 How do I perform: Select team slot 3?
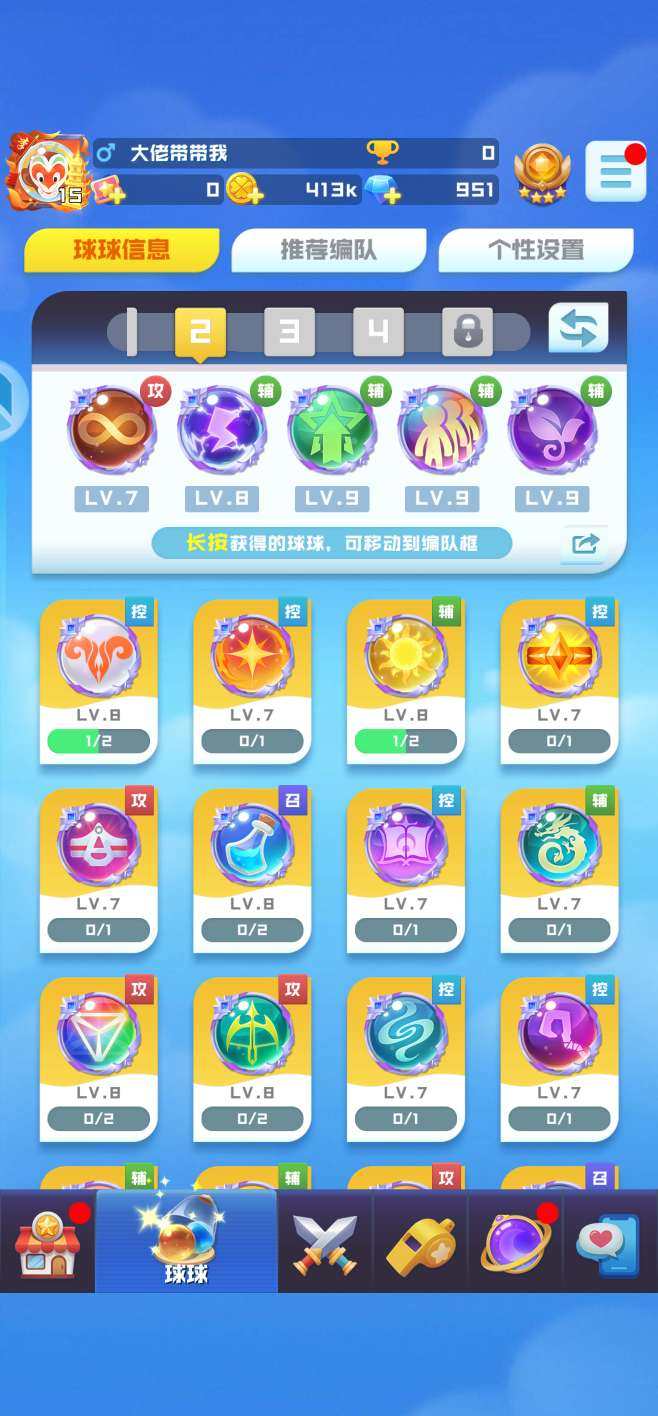point(289,332)
